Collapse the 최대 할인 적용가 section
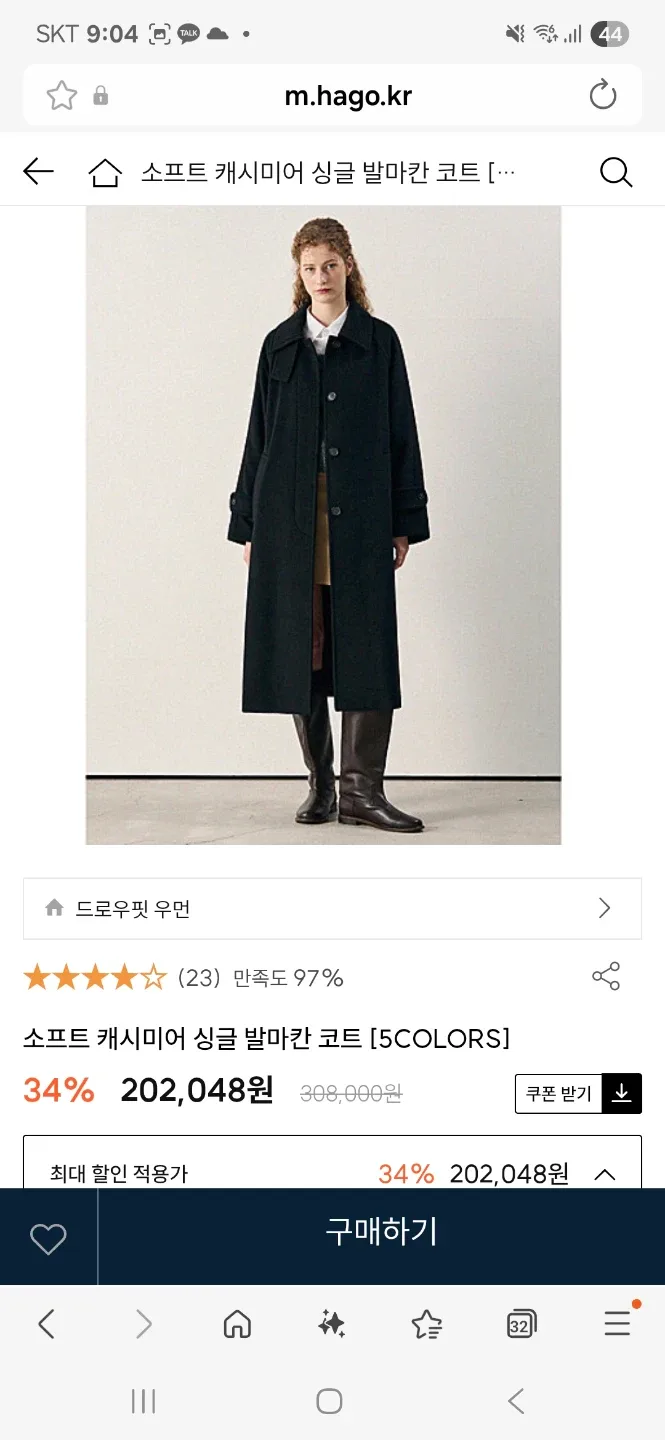Viewport: 665px width, 1440px height. 605,1174
